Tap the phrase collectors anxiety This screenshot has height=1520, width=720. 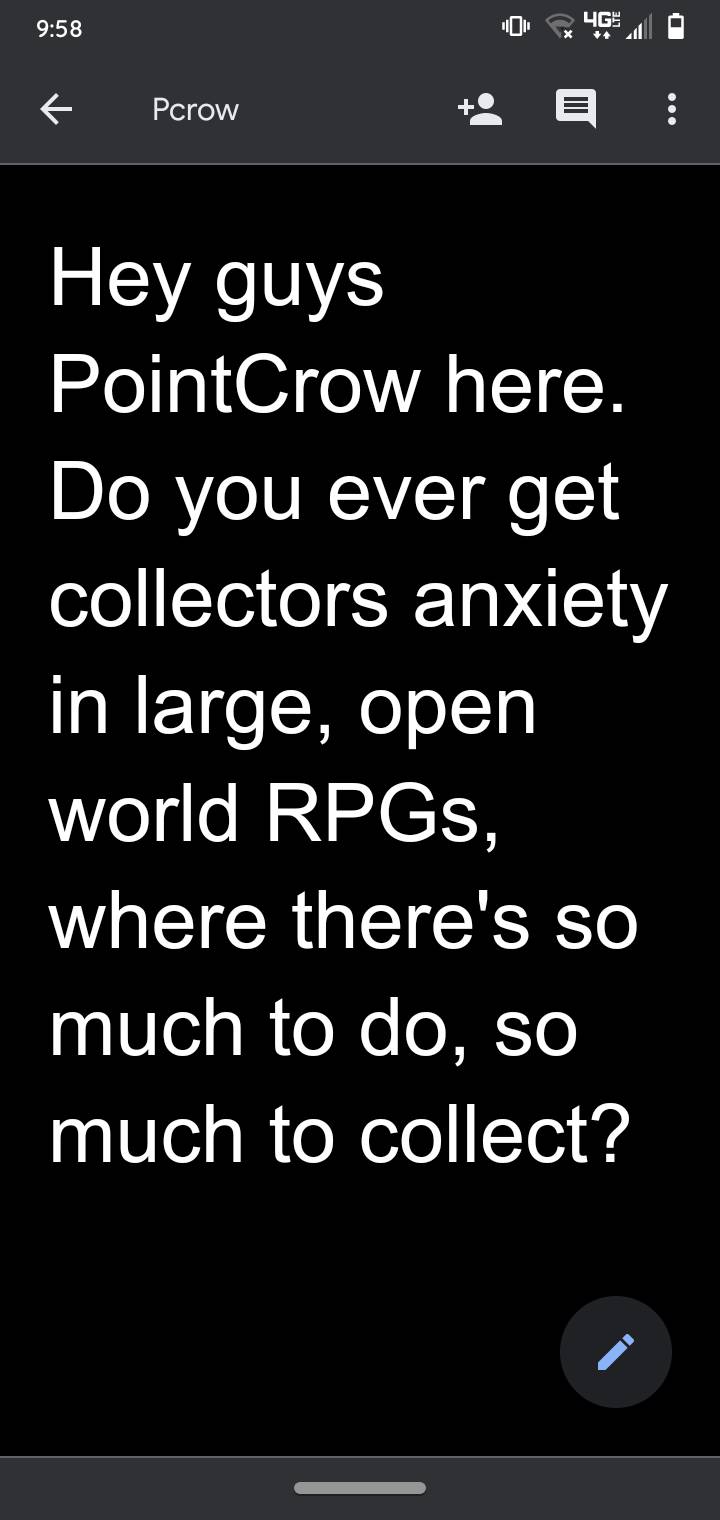360,600
